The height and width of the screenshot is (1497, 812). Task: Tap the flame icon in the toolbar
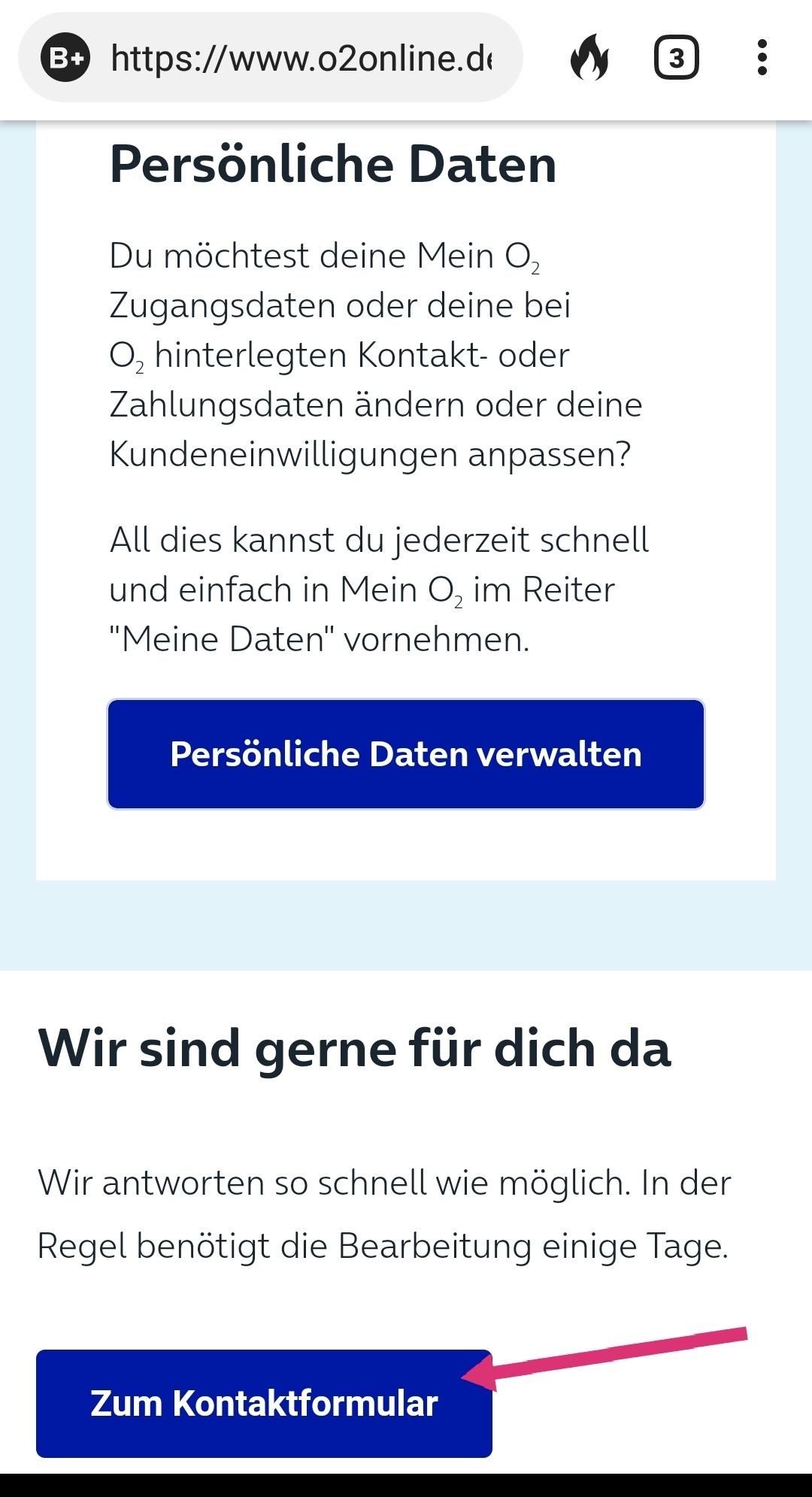tap(589, 58)
